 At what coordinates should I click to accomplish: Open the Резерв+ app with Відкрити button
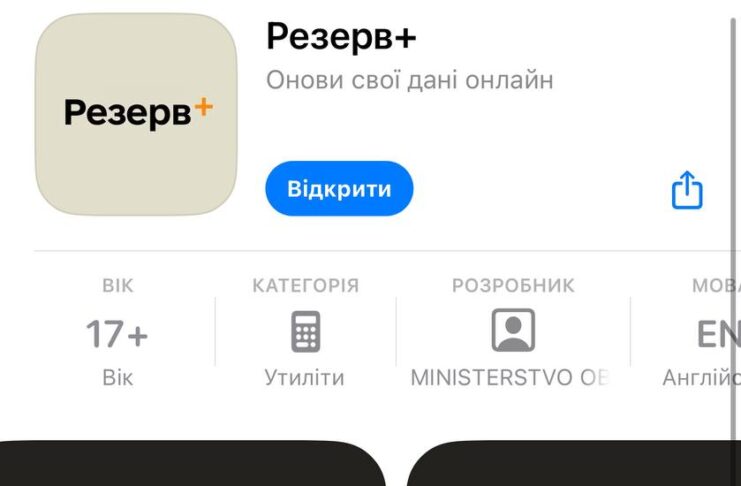coord(339,189)
